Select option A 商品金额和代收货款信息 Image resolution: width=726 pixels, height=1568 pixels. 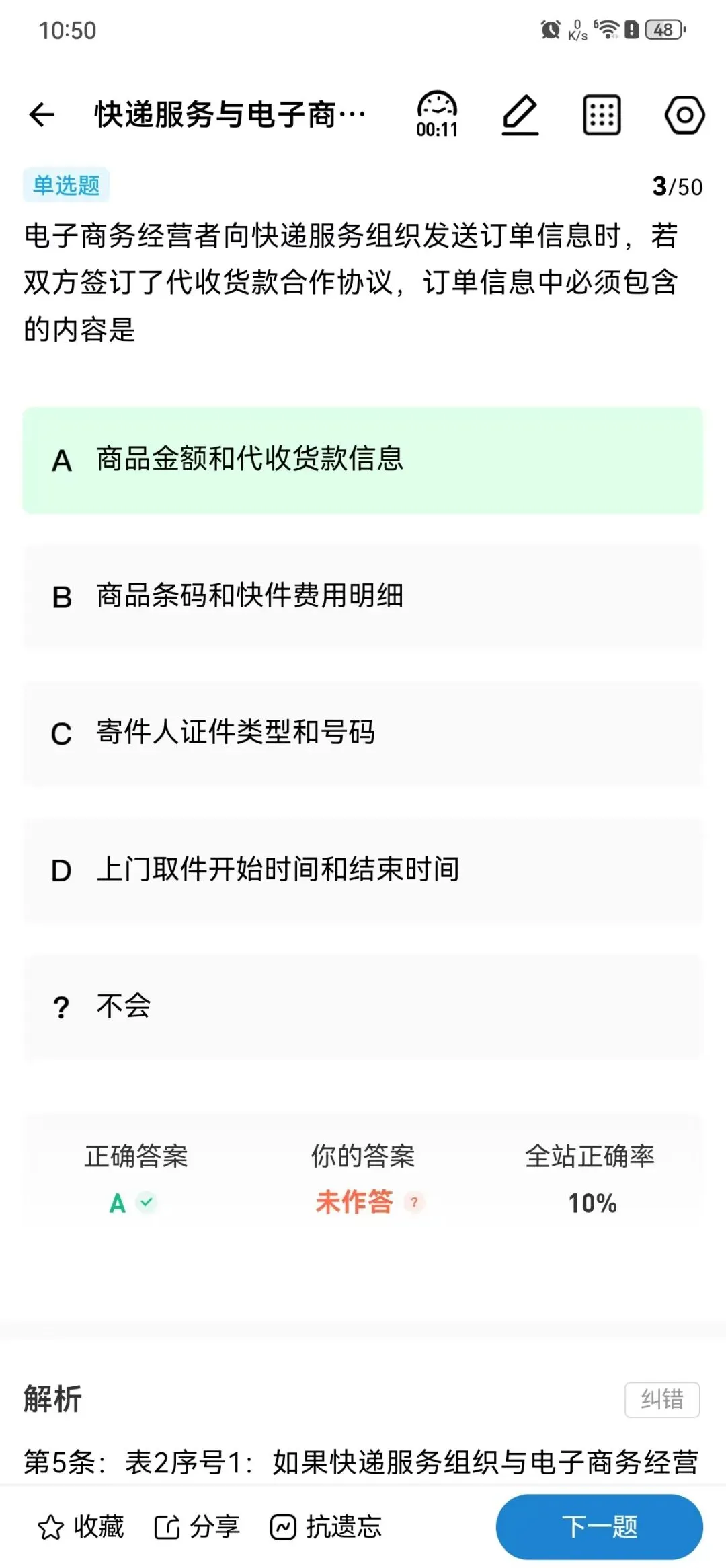[363, 460]
